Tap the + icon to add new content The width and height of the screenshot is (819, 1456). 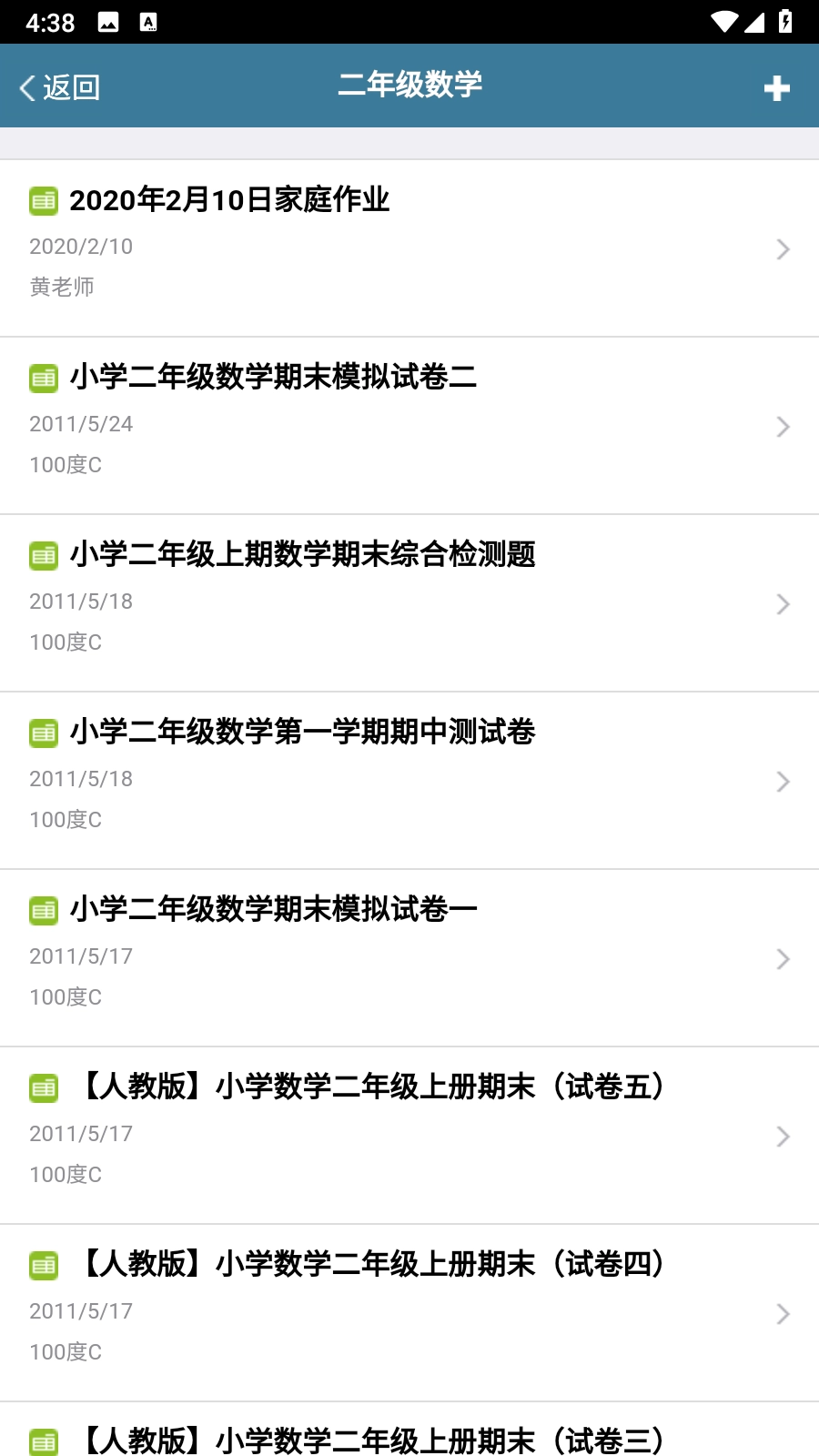point(777,86)
